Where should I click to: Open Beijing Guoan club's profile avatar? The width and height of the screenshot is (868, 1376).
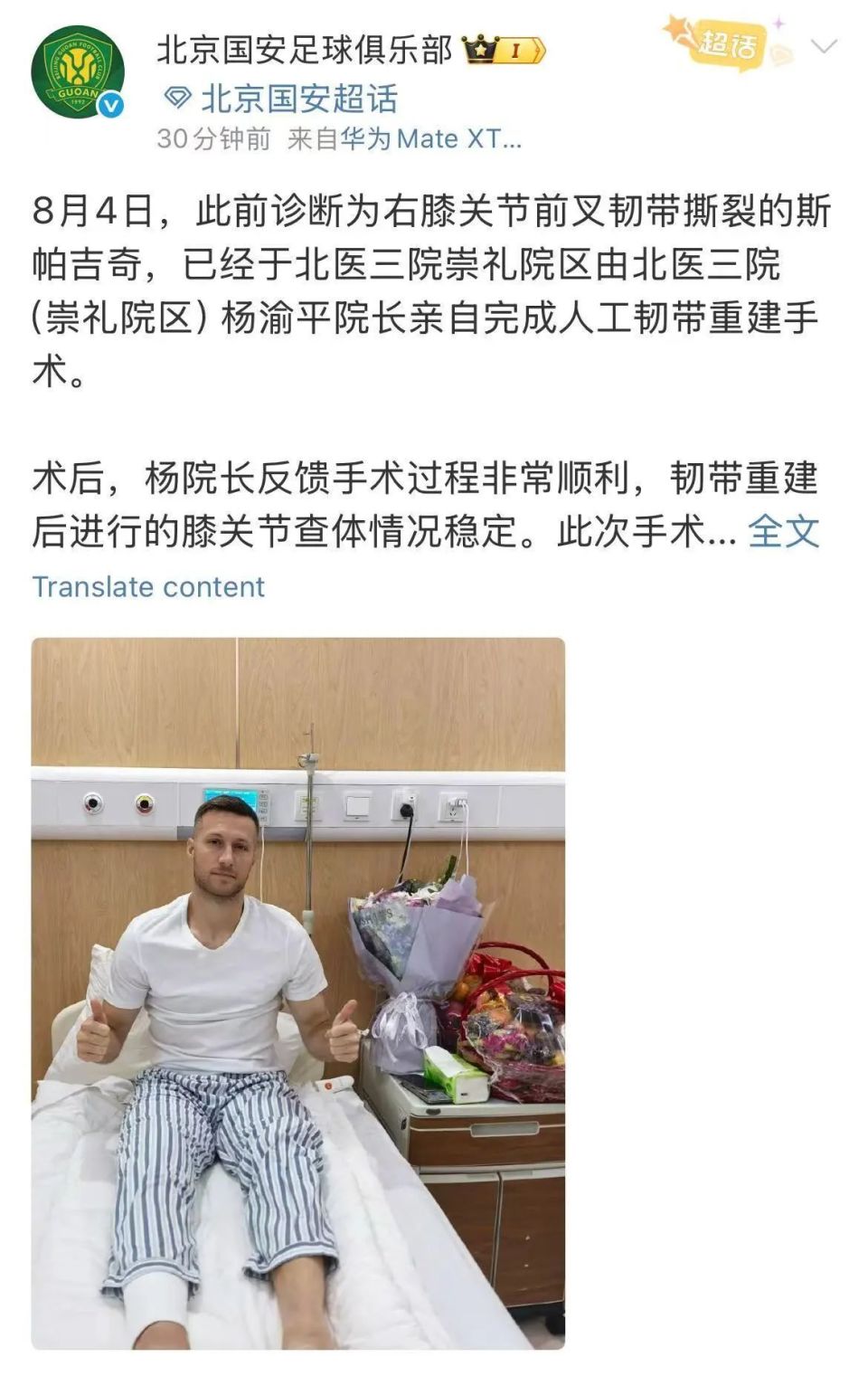76,72
